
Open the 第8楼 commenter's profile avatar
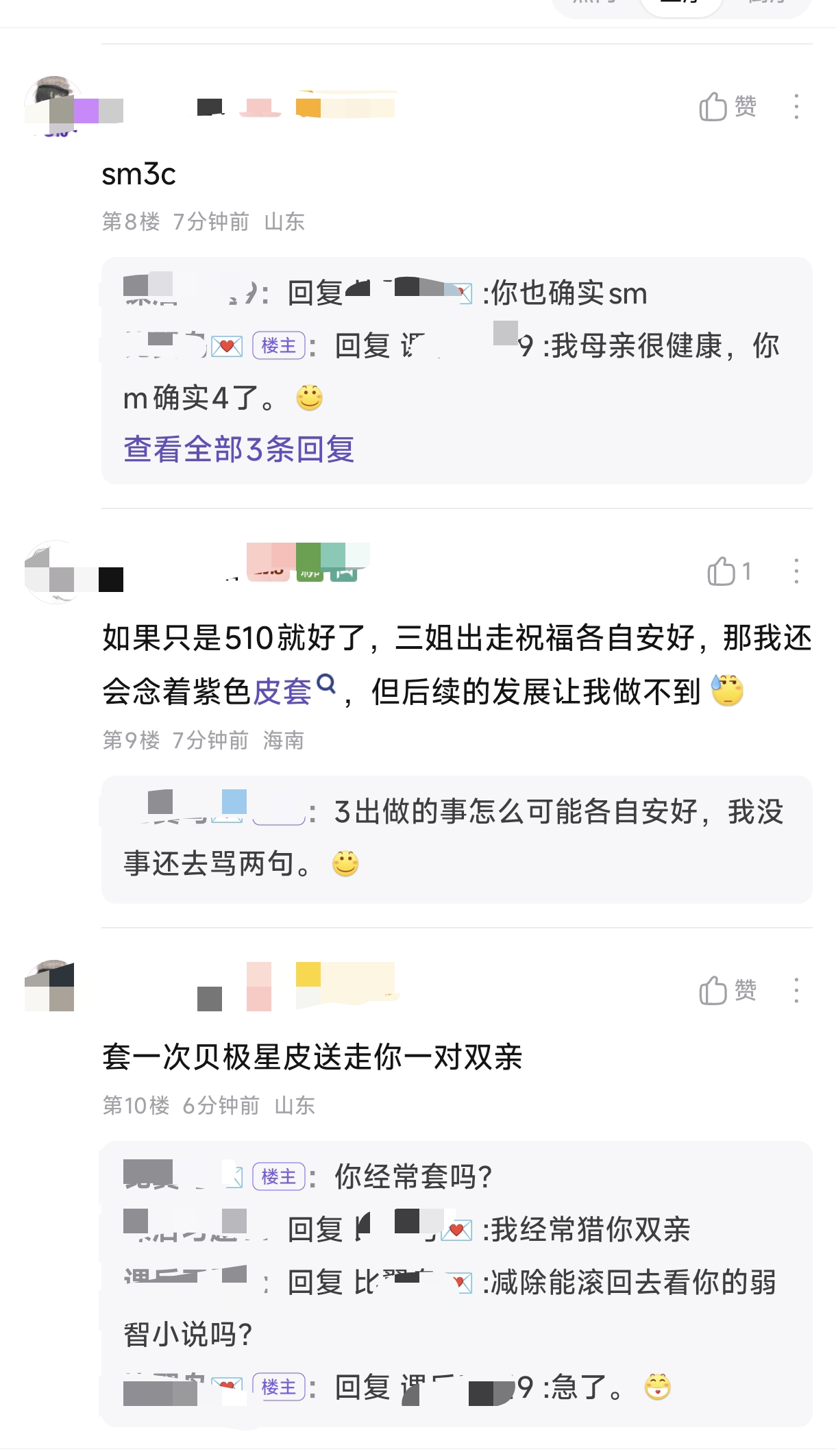[53, 106]
